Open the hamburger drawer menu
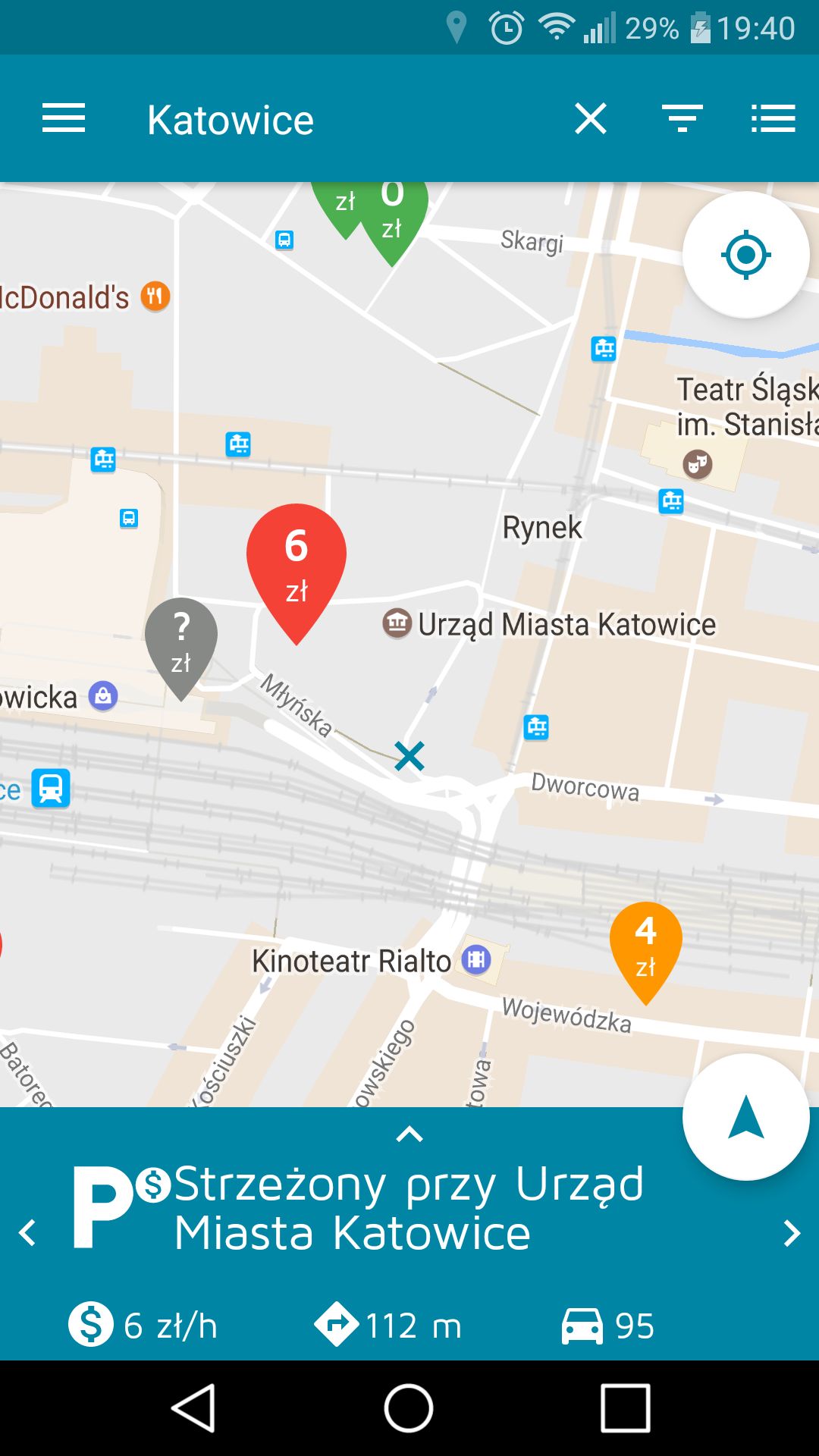This screenshot has width=819, height=1456. [x=64, y=119]
